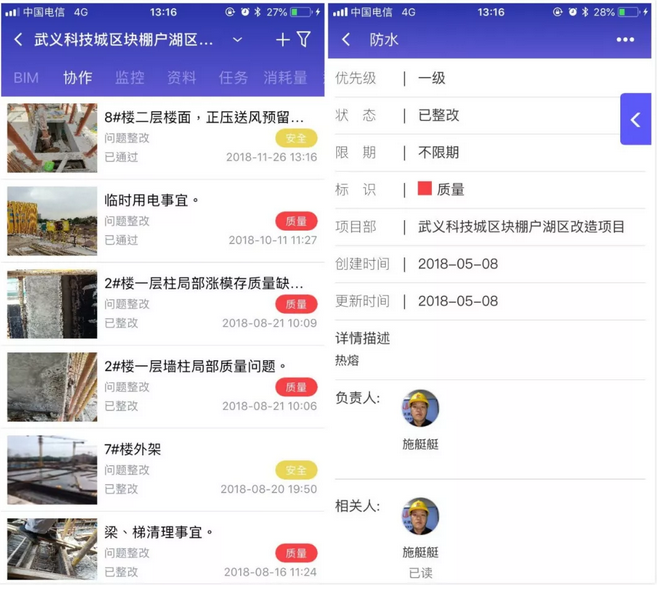Switch to the BIM tab
The image size is (657, 589).
[26, 77]
